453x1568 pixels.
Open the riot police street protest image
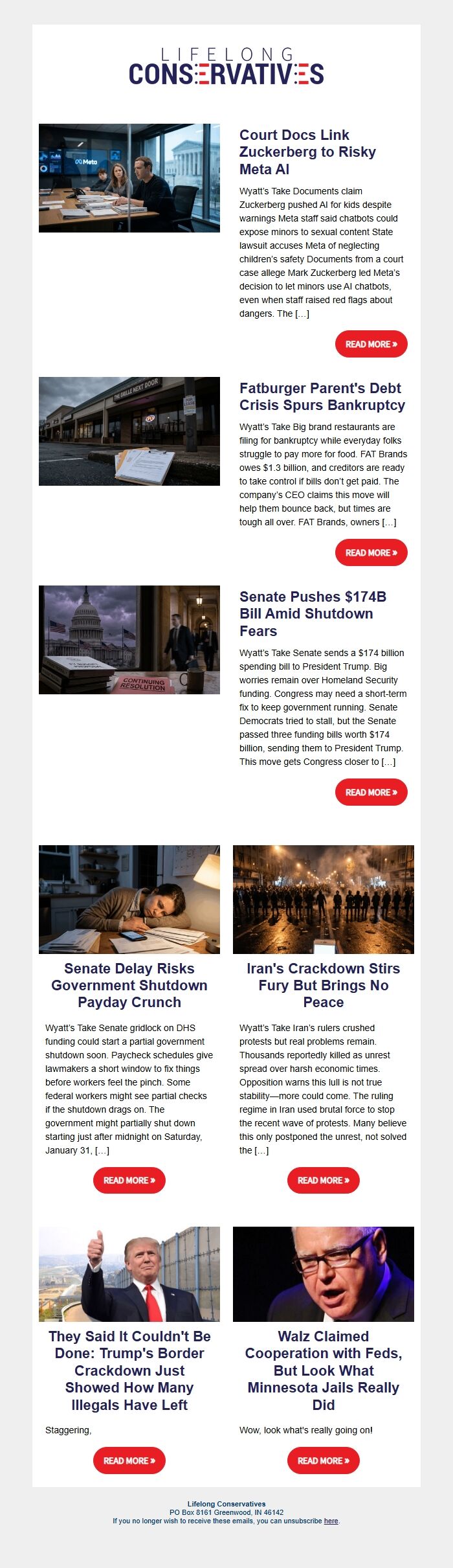coord(323,899)
